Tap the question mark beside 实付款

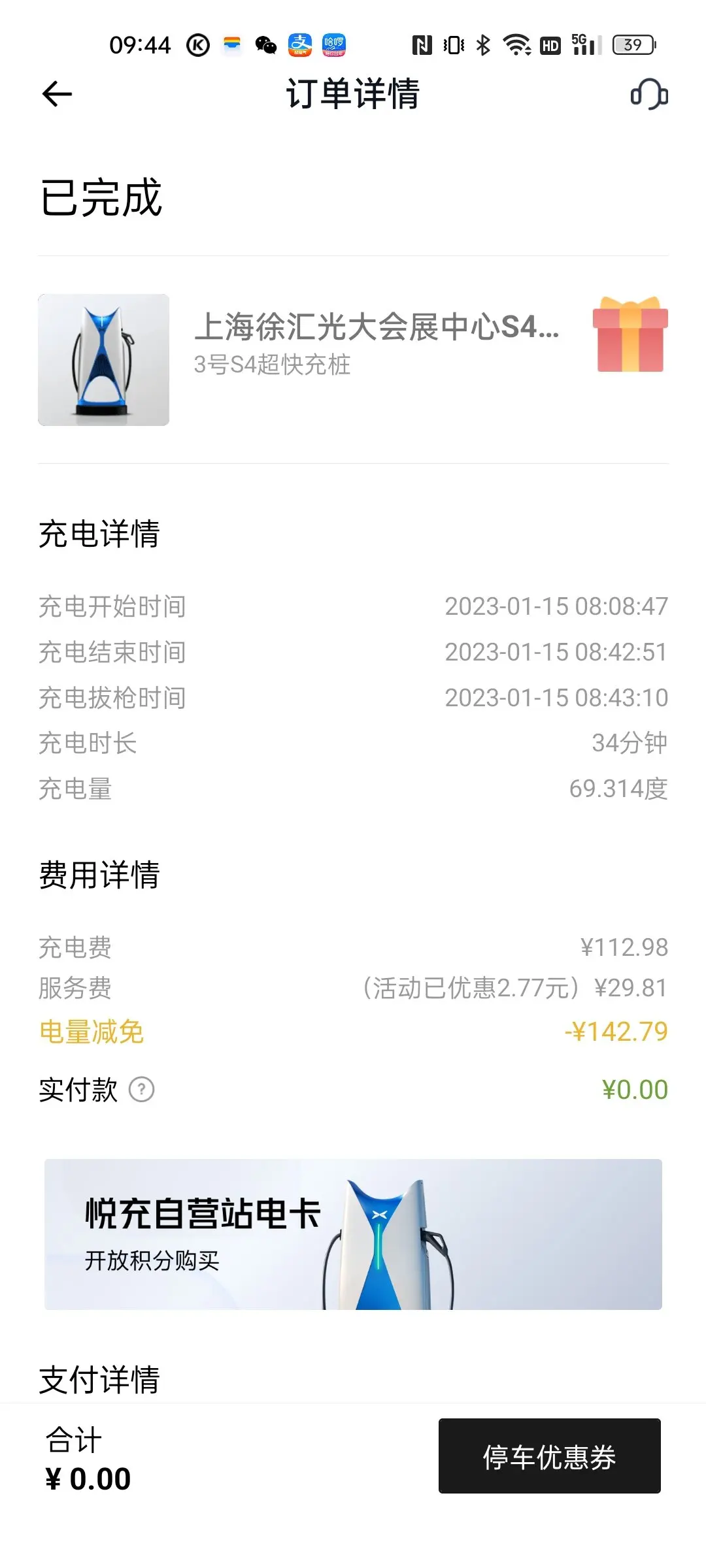(141, 1089)
